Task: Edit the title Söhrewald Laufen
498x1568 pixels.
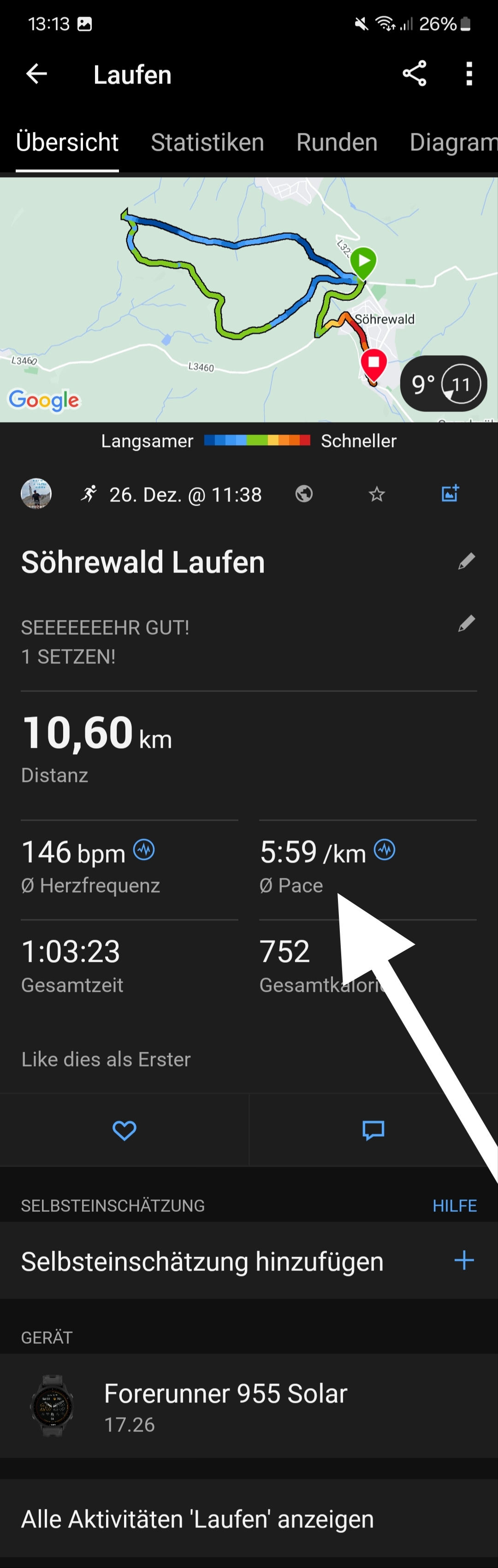Action: 466,561
